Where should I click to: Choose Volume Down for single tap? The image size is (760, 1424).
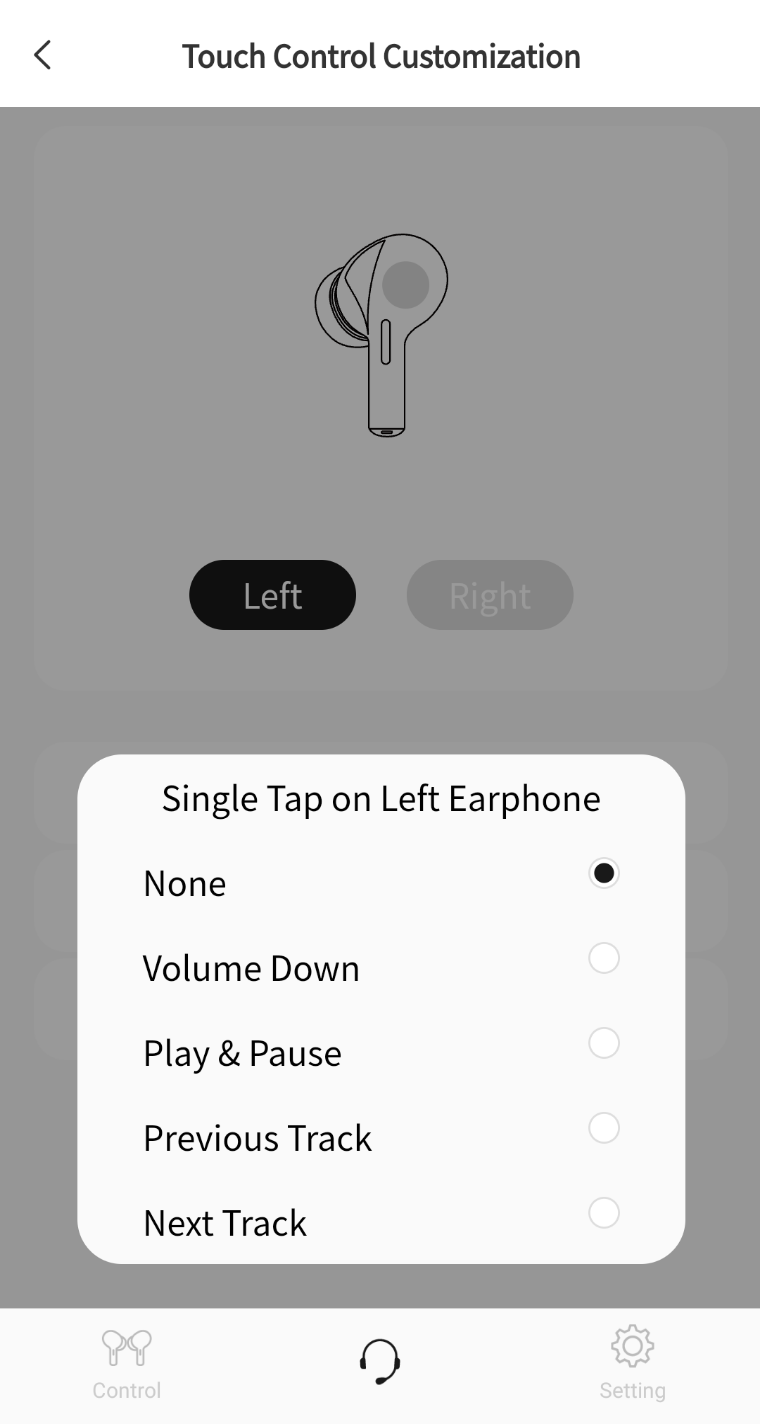(x=603, y=959)
